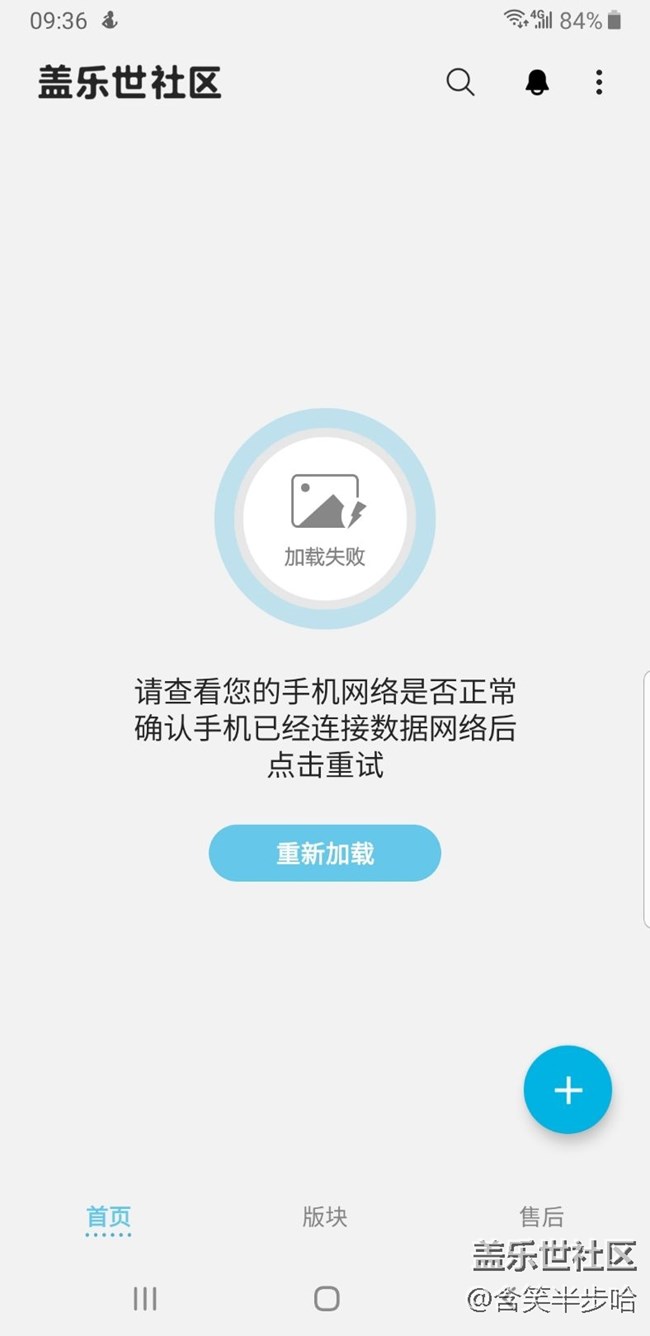Go to the device home screen
The height and width of the screenshot is (1336, 650).
click(326, 1298)
